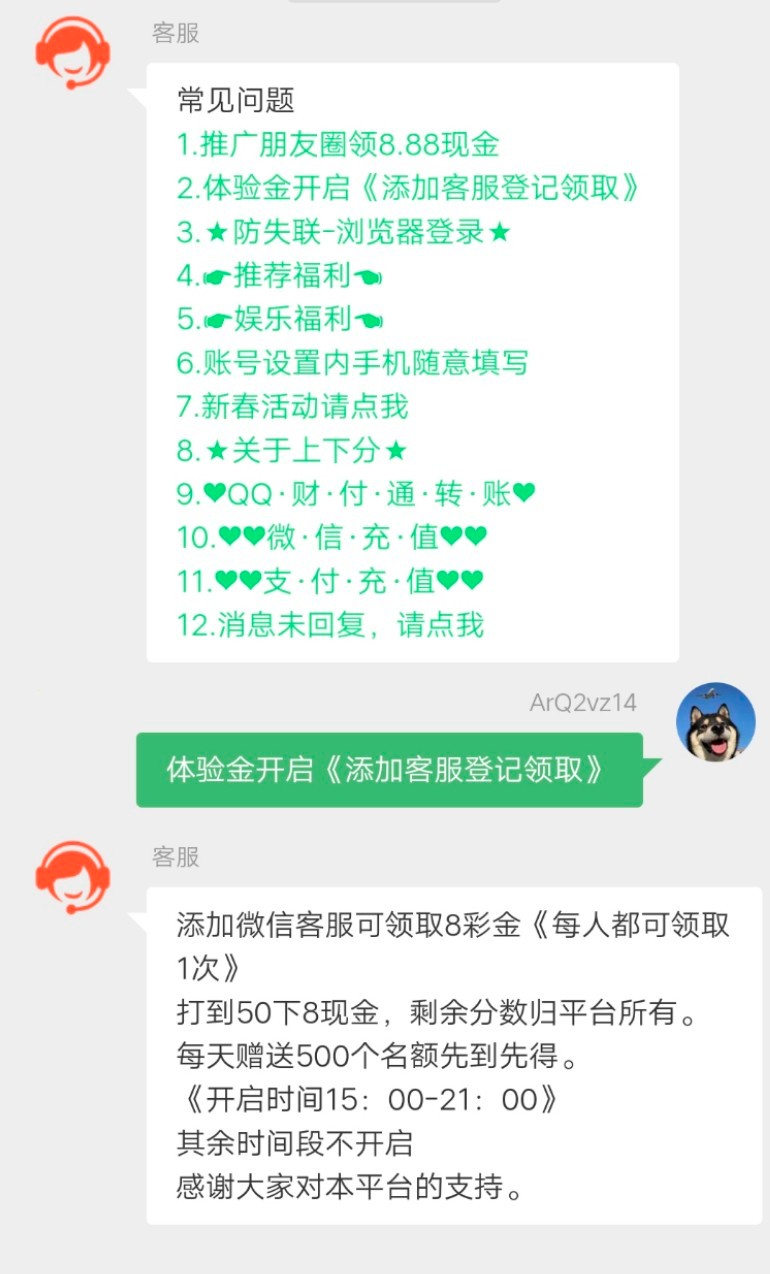
Task: Open FAQ item 5 娱乐福利
Action: click(280, 319)
